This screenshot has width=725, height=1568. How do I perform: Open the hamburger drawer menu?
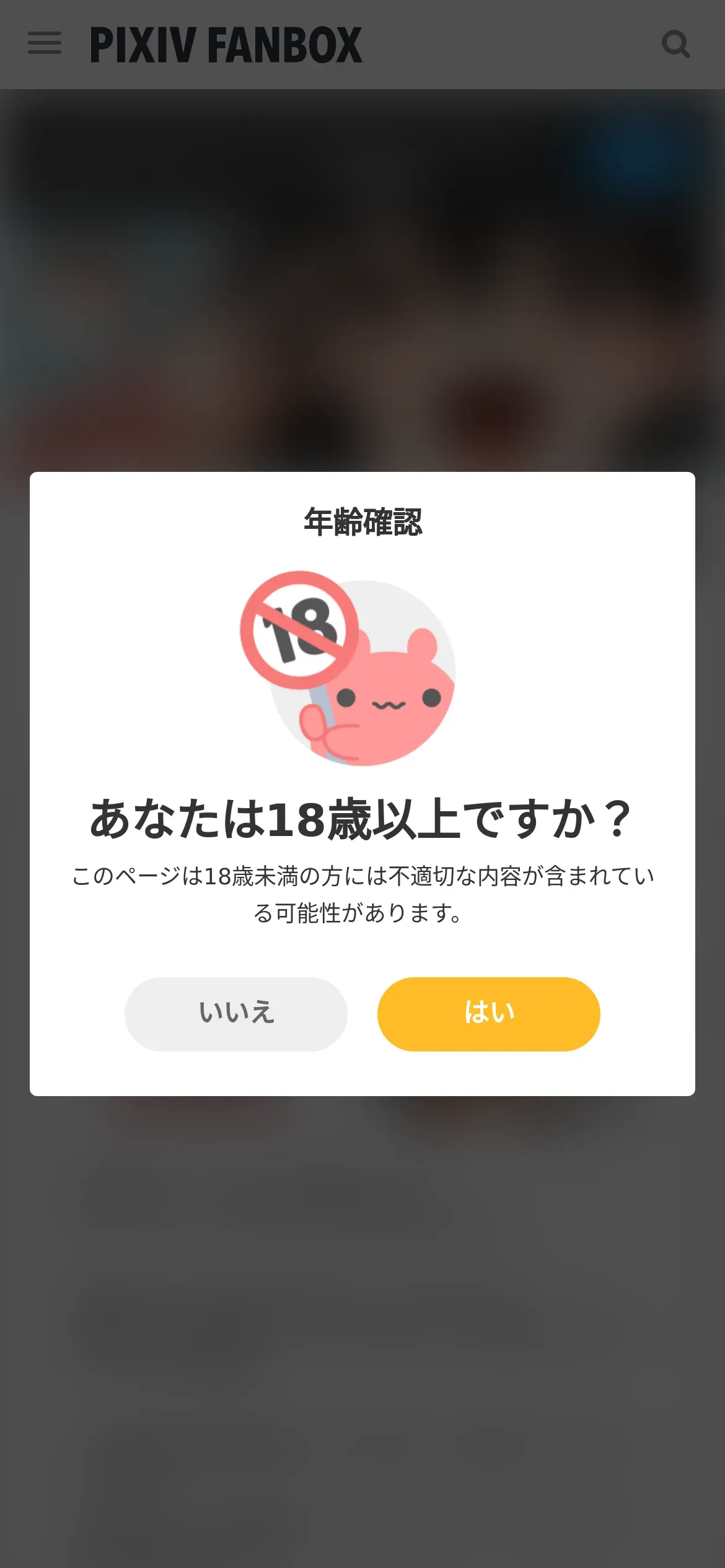(45, 43)
